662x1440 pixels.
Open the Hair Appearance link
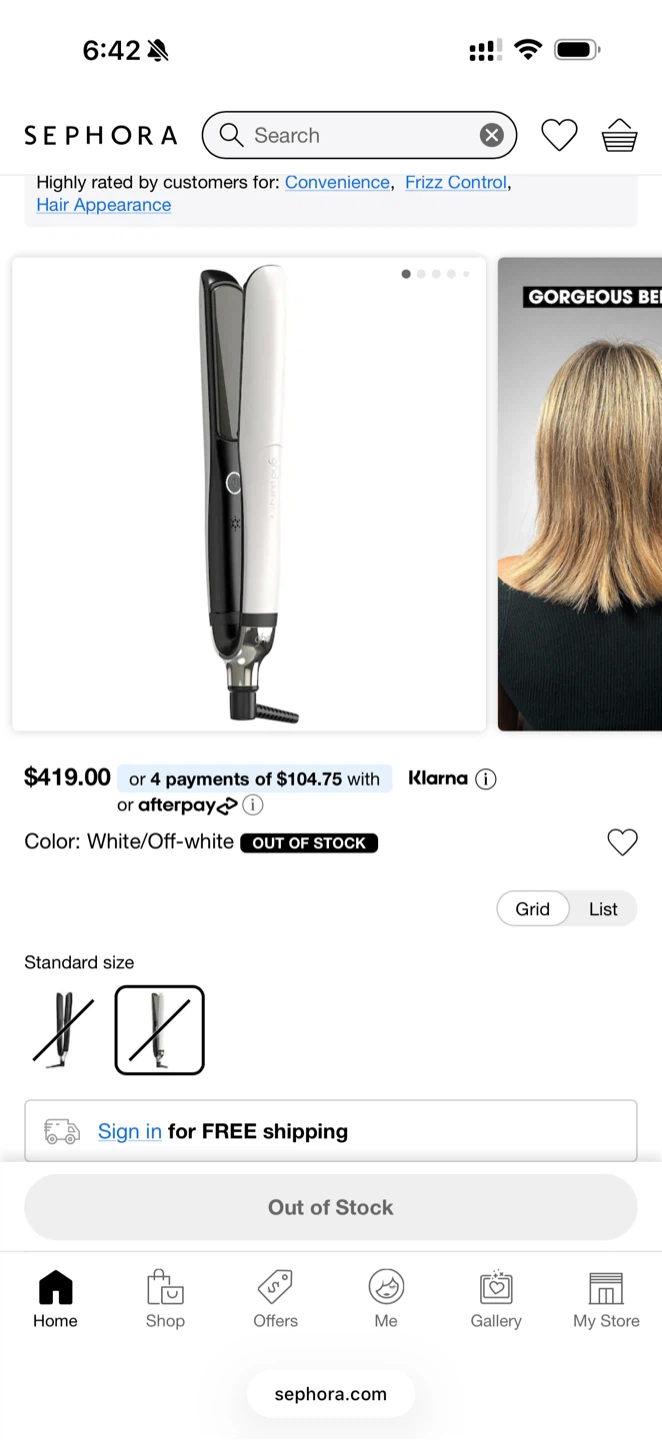(x=104, y=205)
